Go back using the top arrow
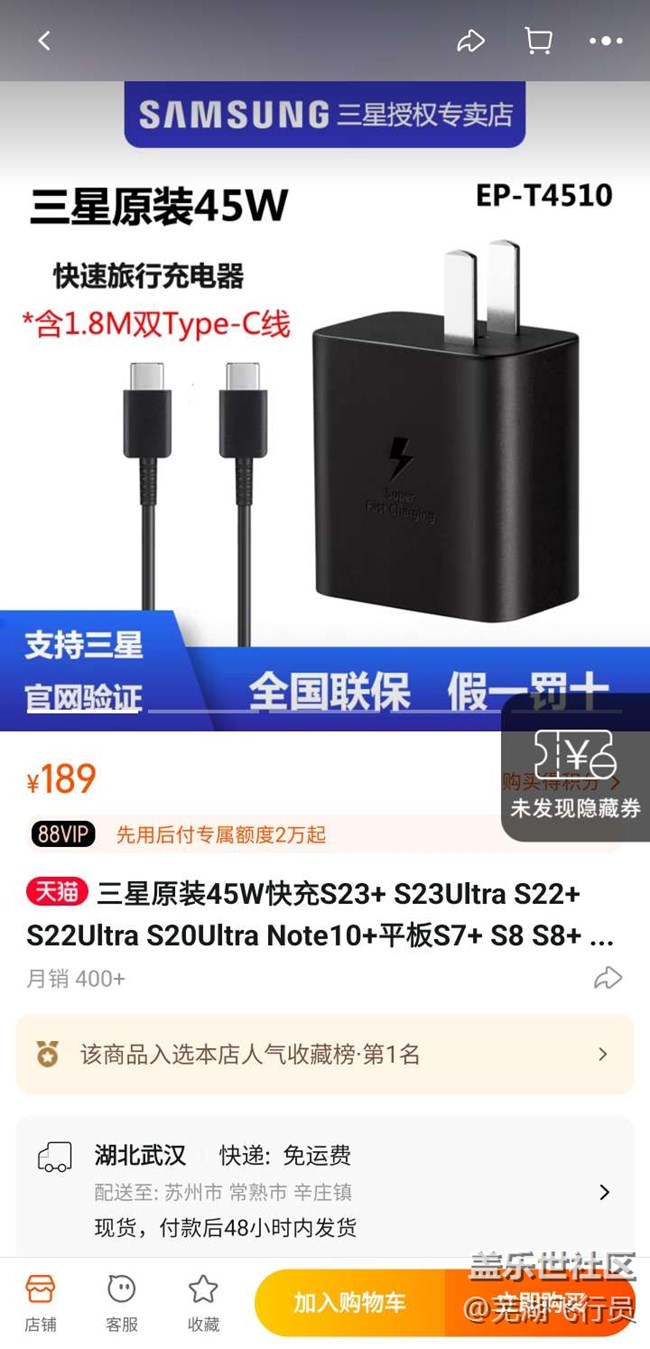Viewport: 650px width, 1349px height. tap(44, 41)
